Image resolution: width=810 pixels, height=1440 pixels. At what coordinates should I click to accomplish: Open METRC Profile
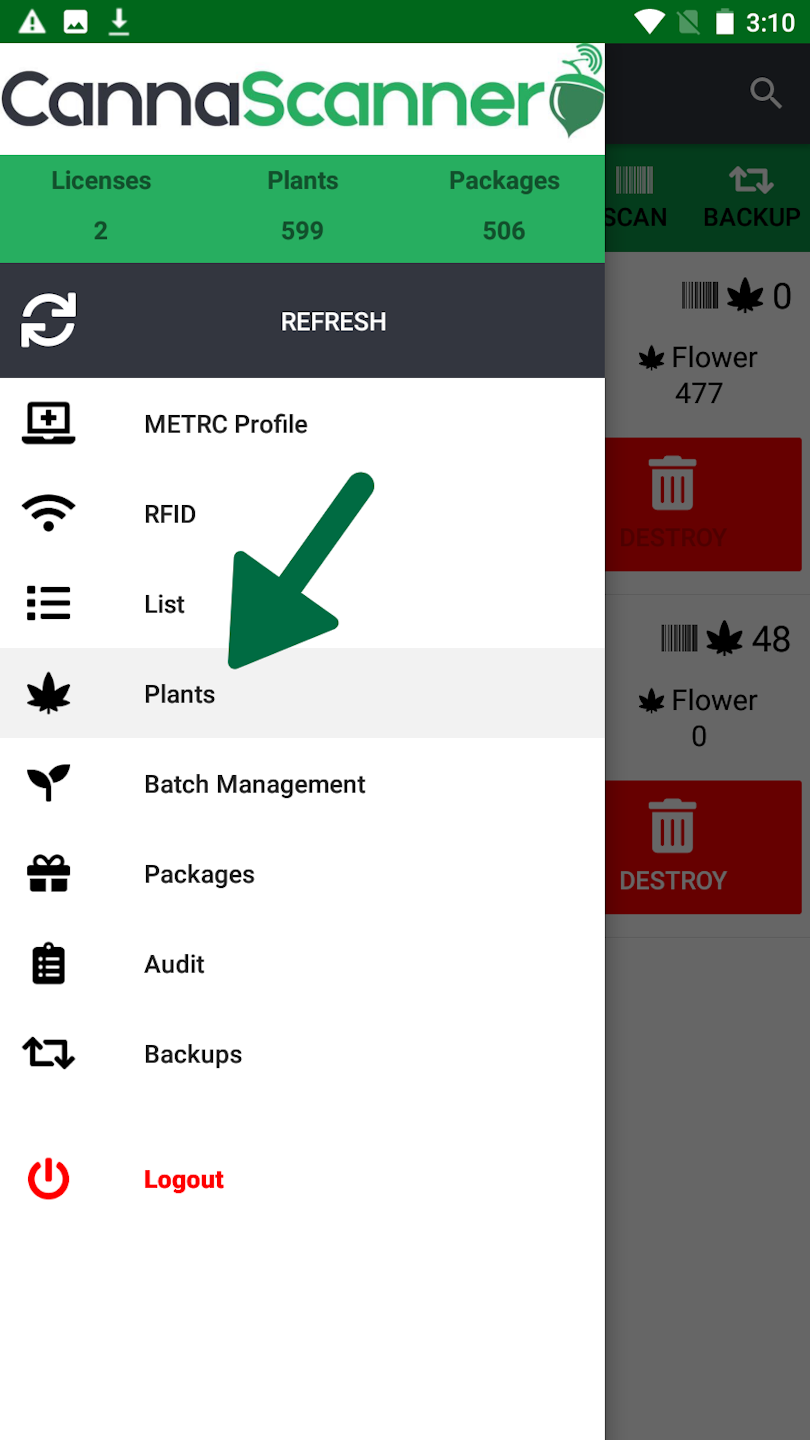click(x=225, y=424)
